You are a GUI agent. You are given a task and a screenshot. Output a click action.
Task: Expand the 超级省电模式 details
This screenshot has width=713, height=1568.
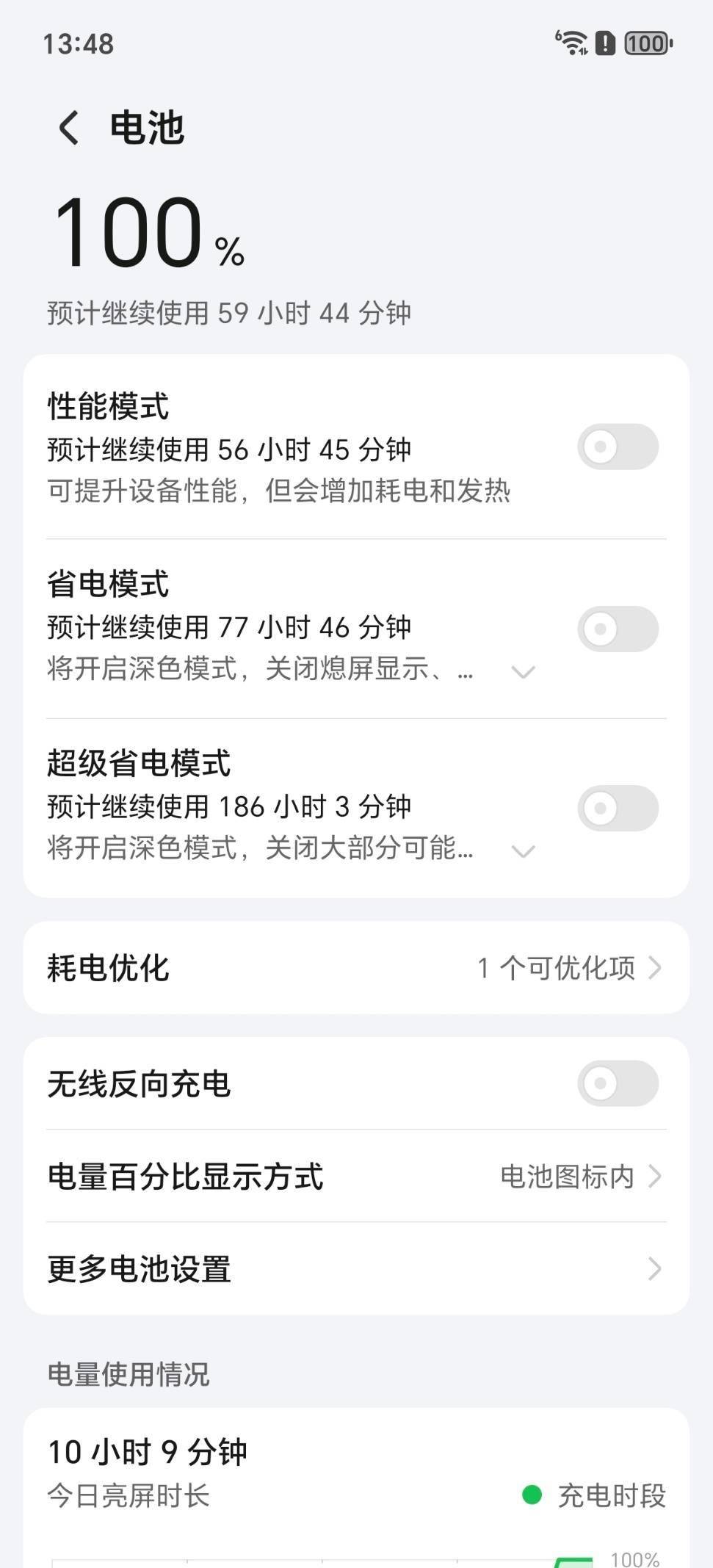point(523,850)
